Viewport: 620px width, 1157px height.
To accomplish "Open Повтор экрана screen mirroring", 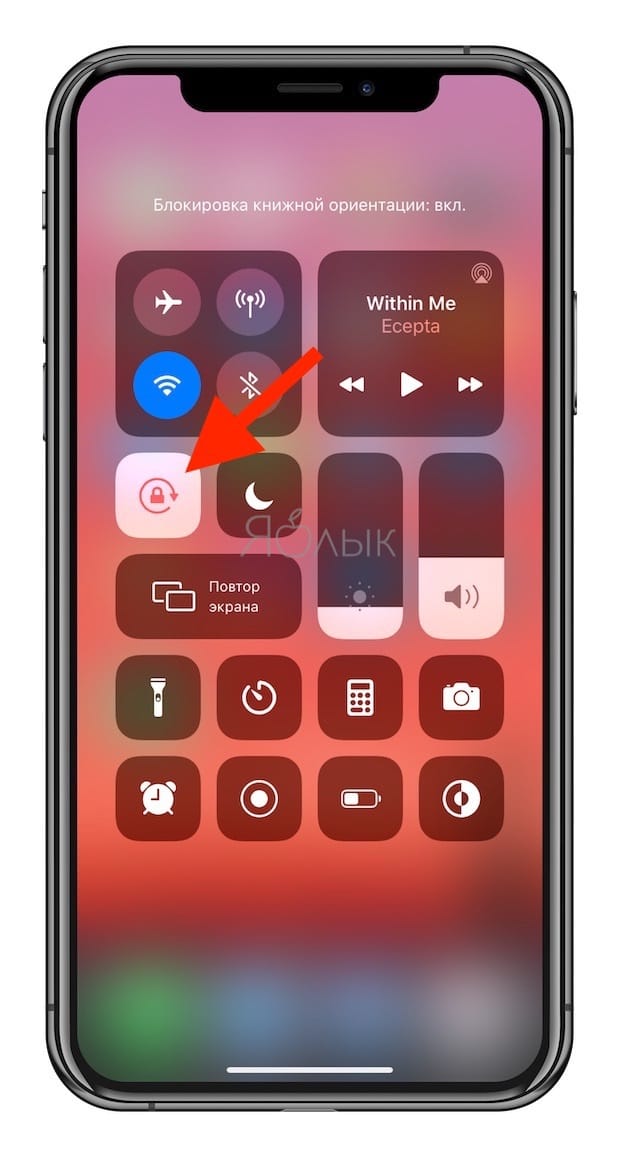I will [209, 596].
